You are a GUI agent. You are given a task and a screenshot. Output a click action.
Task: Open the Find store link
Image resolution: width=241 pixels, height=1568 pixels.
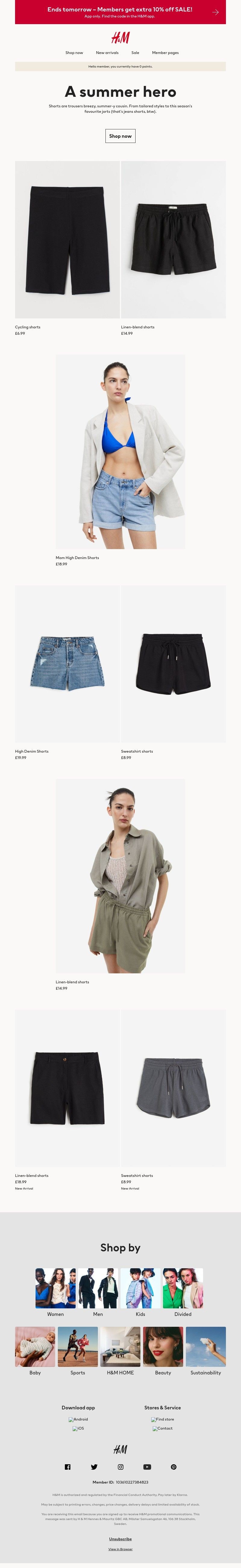pyautogui.click(x=162, y=1419)
